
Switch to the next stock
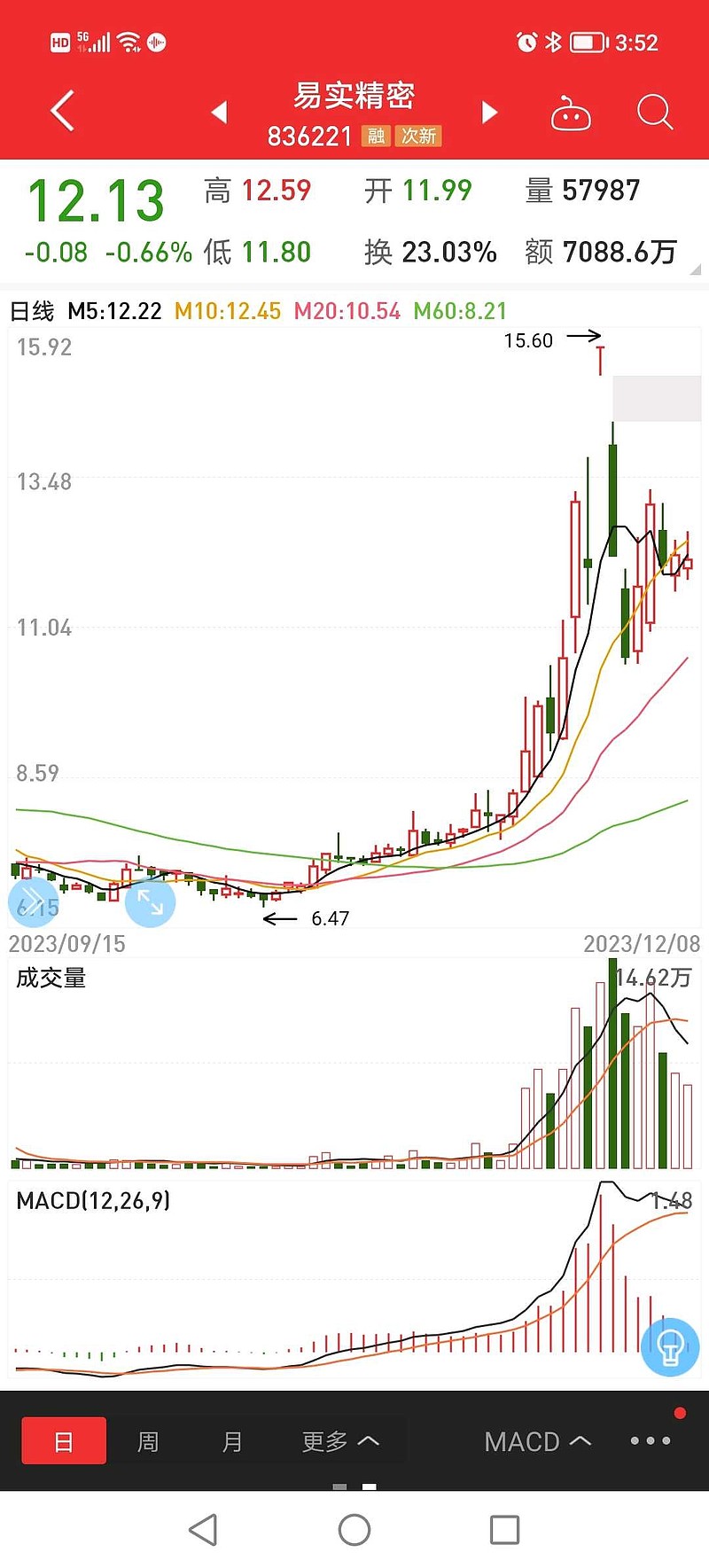pos(489,113)
